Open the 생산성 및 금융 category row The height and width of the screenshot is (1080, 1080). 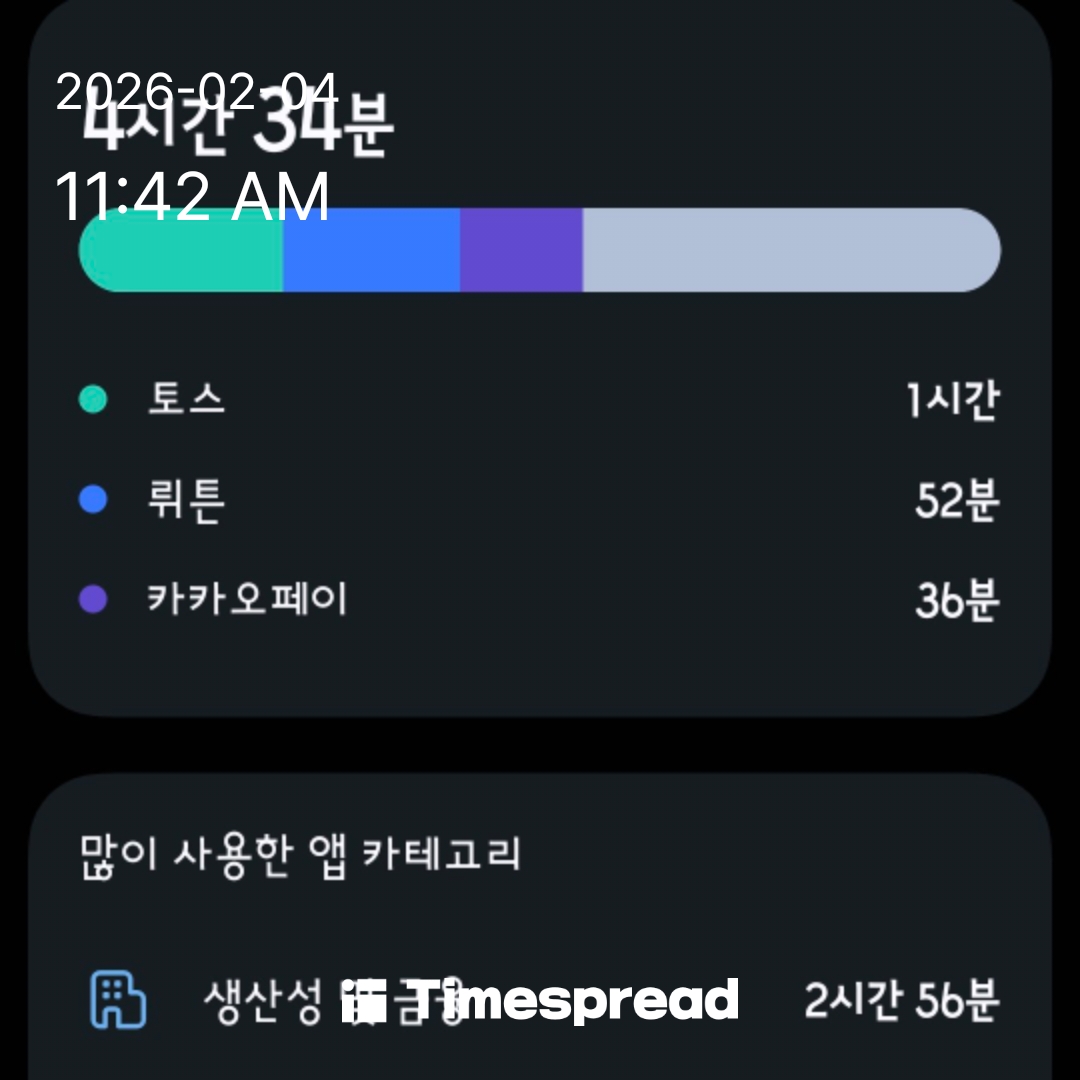pyautogui.click(x=540, y=1000)
